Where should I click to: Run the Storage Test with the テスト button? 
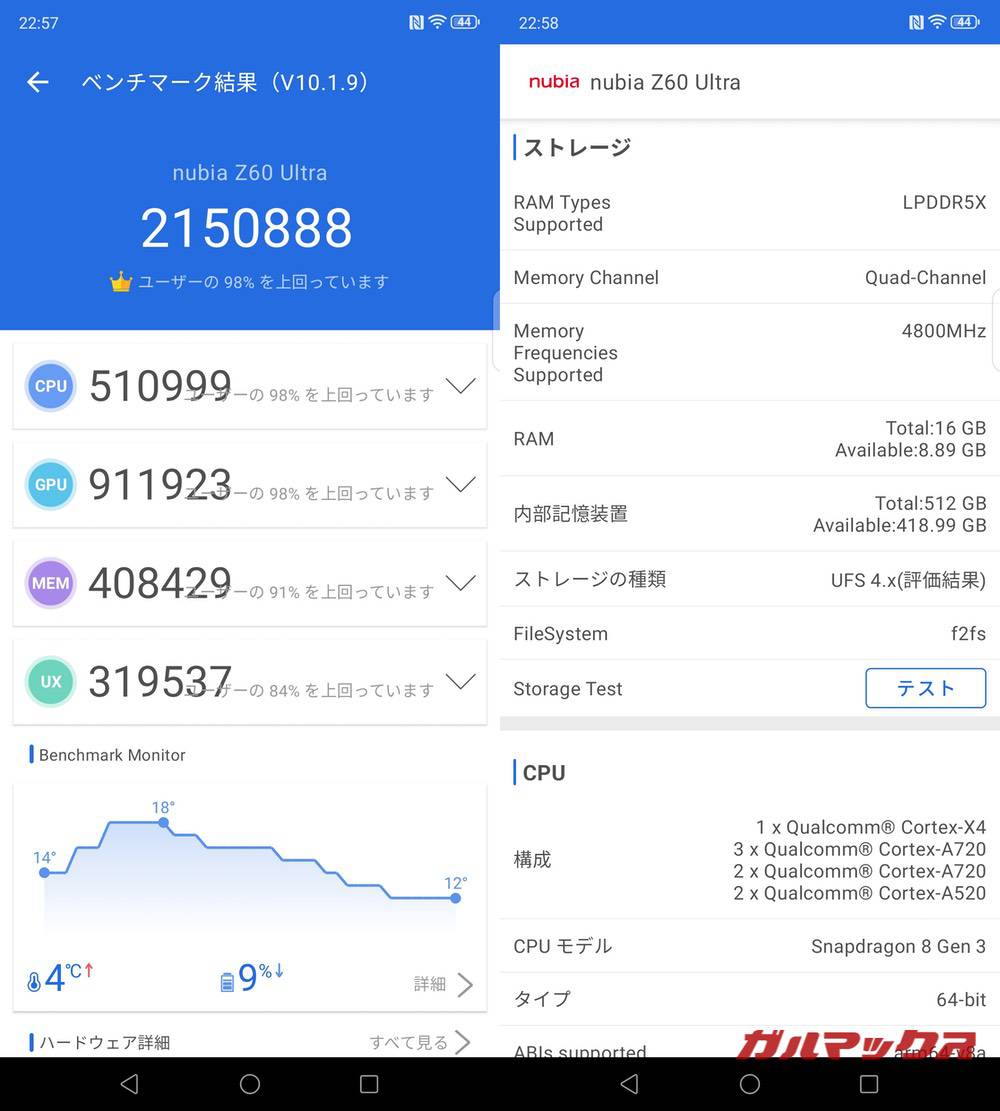924,688
